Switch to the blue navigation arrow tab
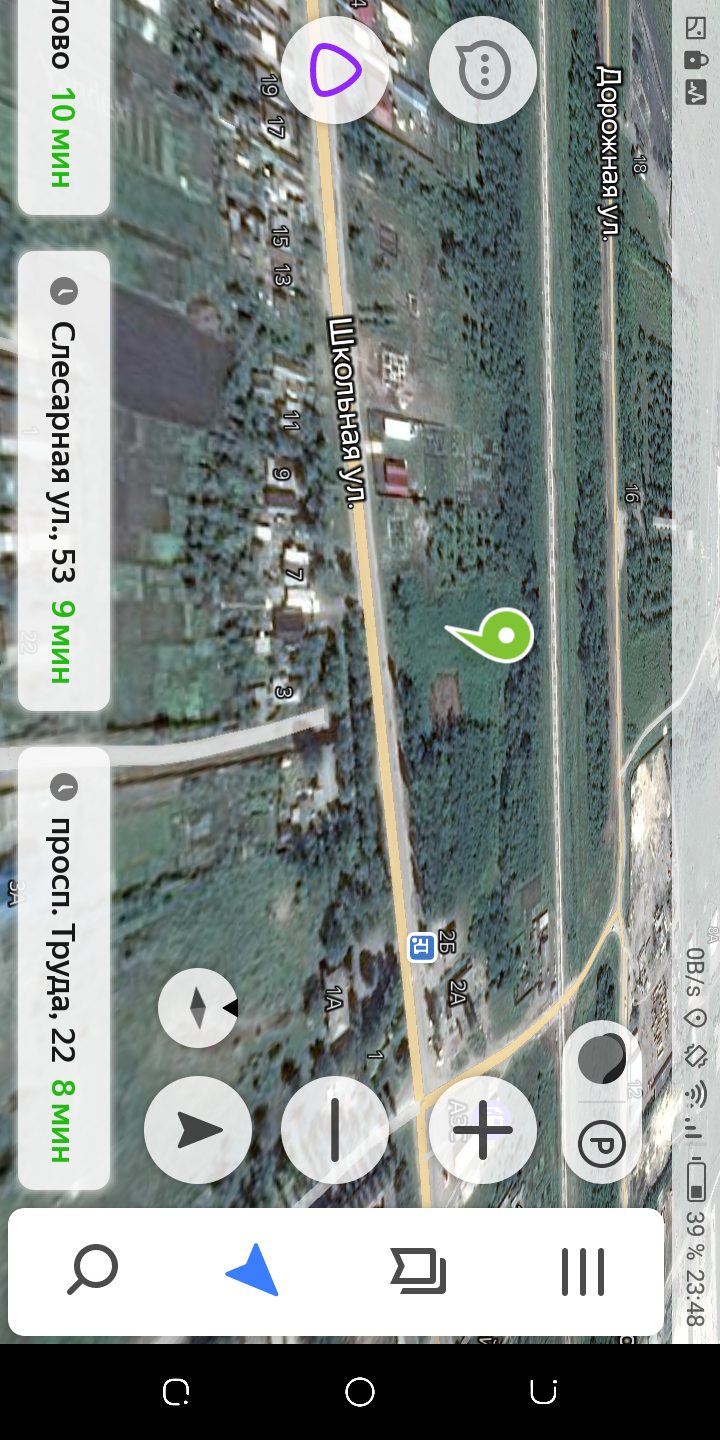 252,1271
